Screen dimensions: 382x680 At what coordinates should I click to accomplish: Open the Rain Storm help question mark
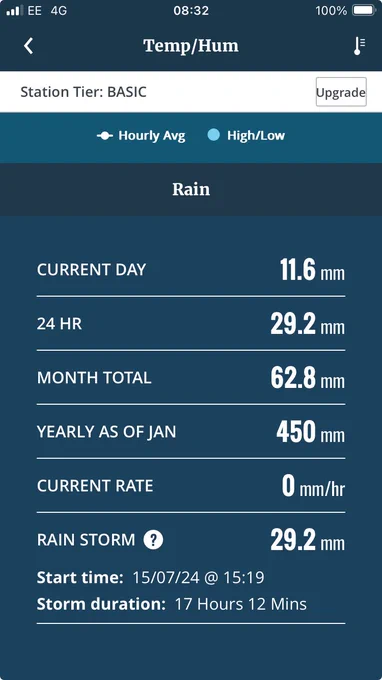coord(153,540)
